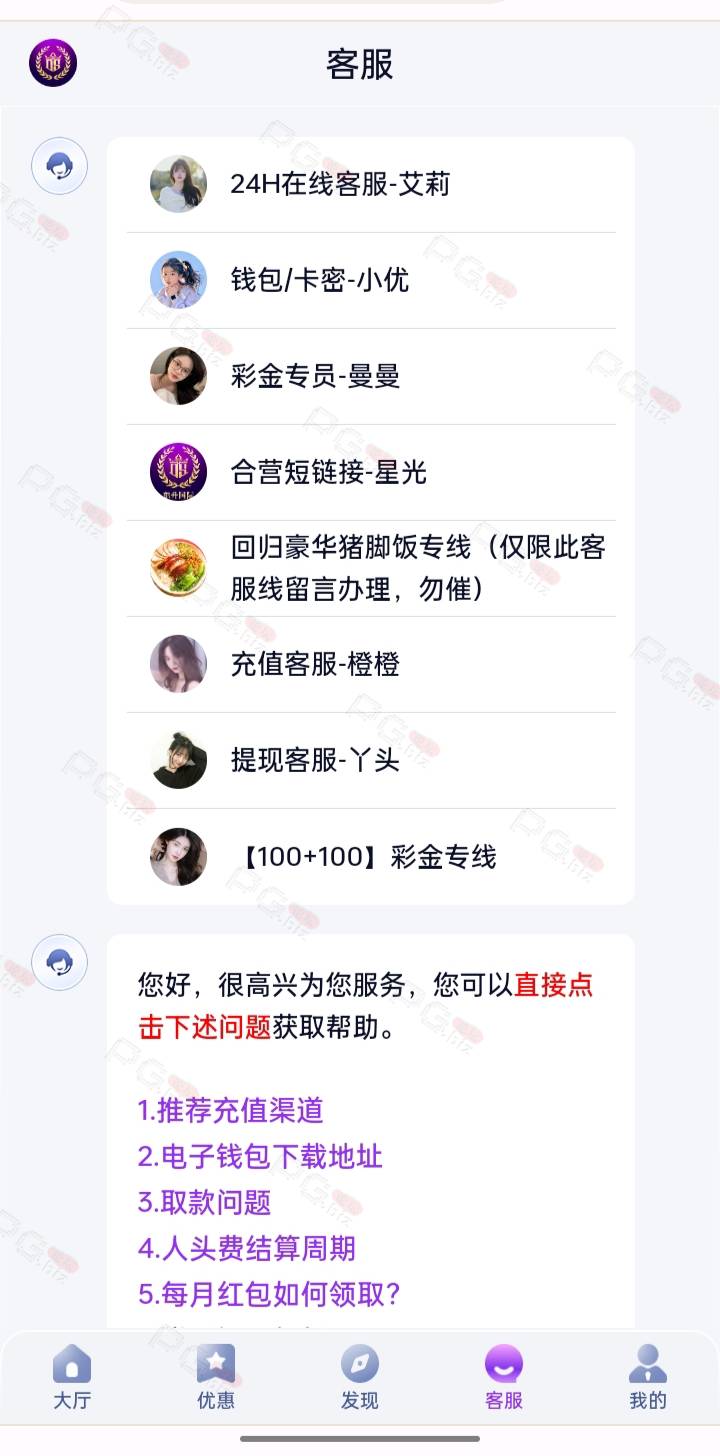The height and width of the screenshot is (1456, 720).
Task: Open 回归豪华猪脚饭专线 service line
Action: 371,569
